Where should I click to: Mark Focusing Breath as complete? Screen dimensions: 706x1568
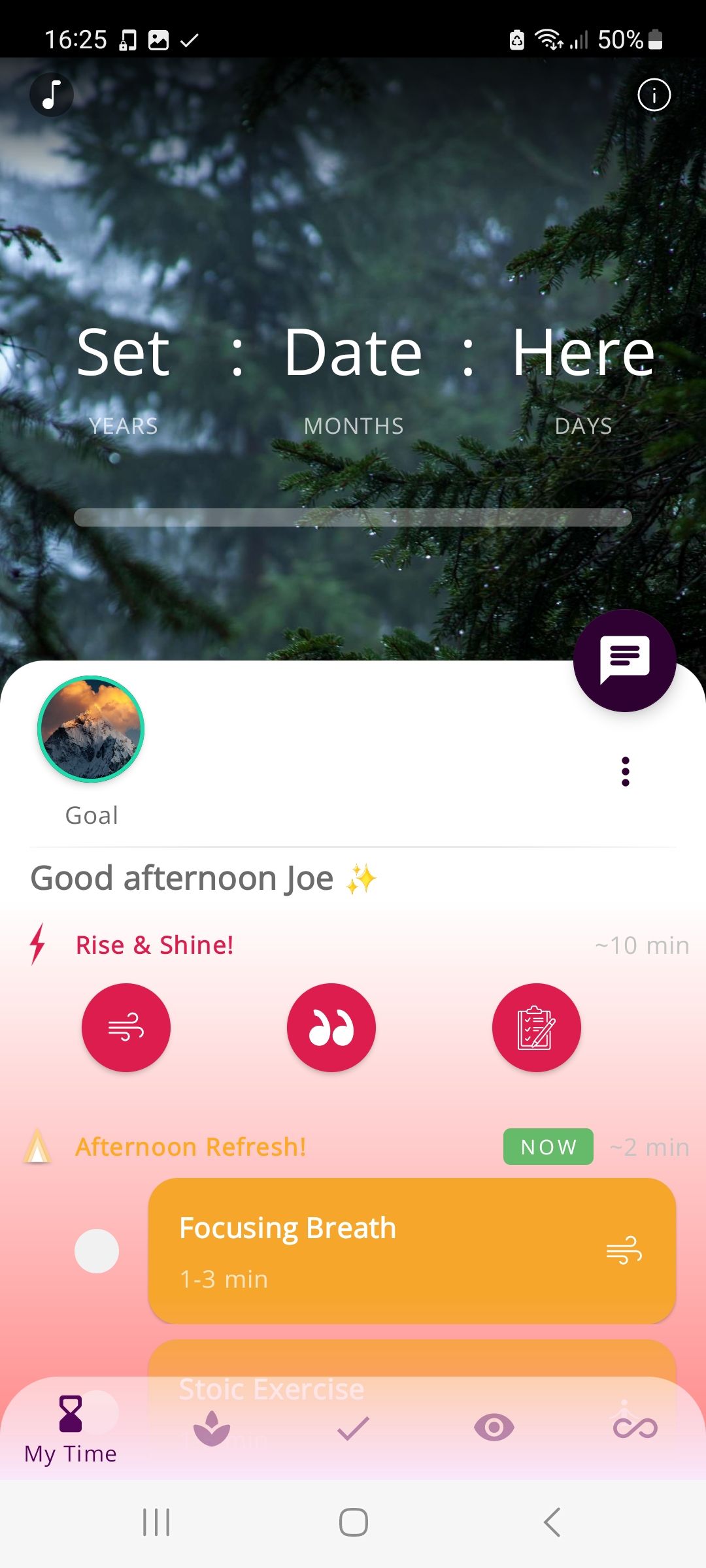98,1250
